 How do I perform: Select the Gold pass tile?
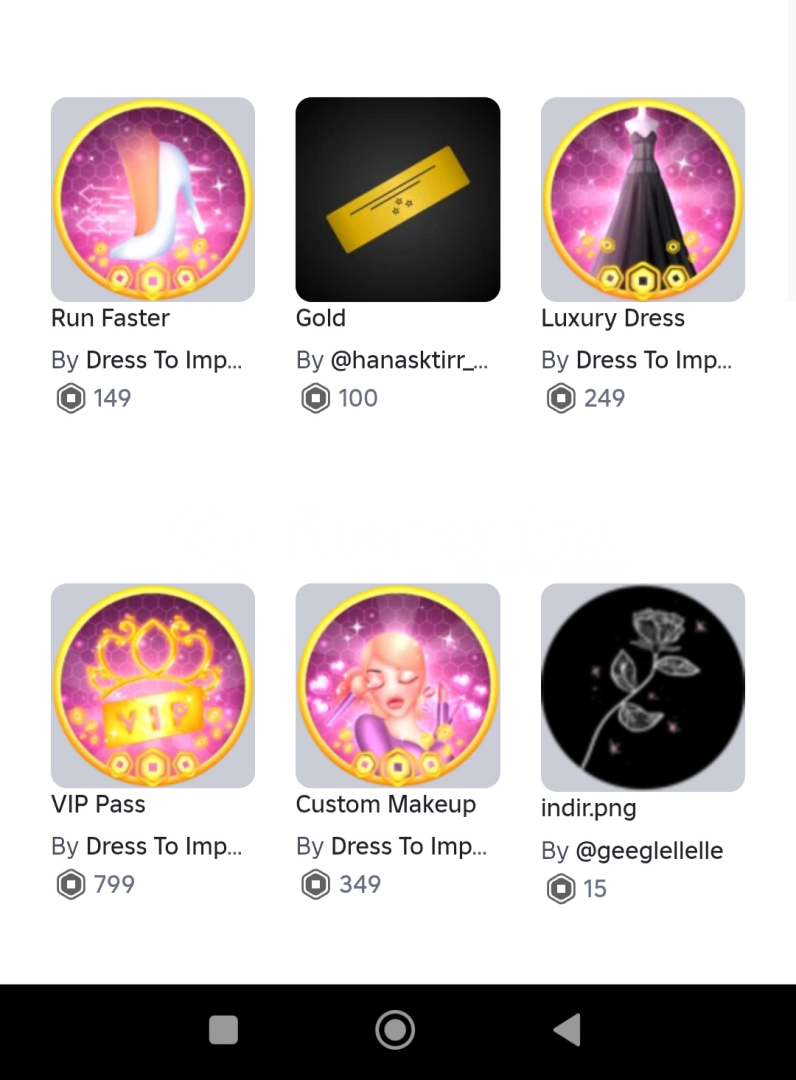click(398, 200)
